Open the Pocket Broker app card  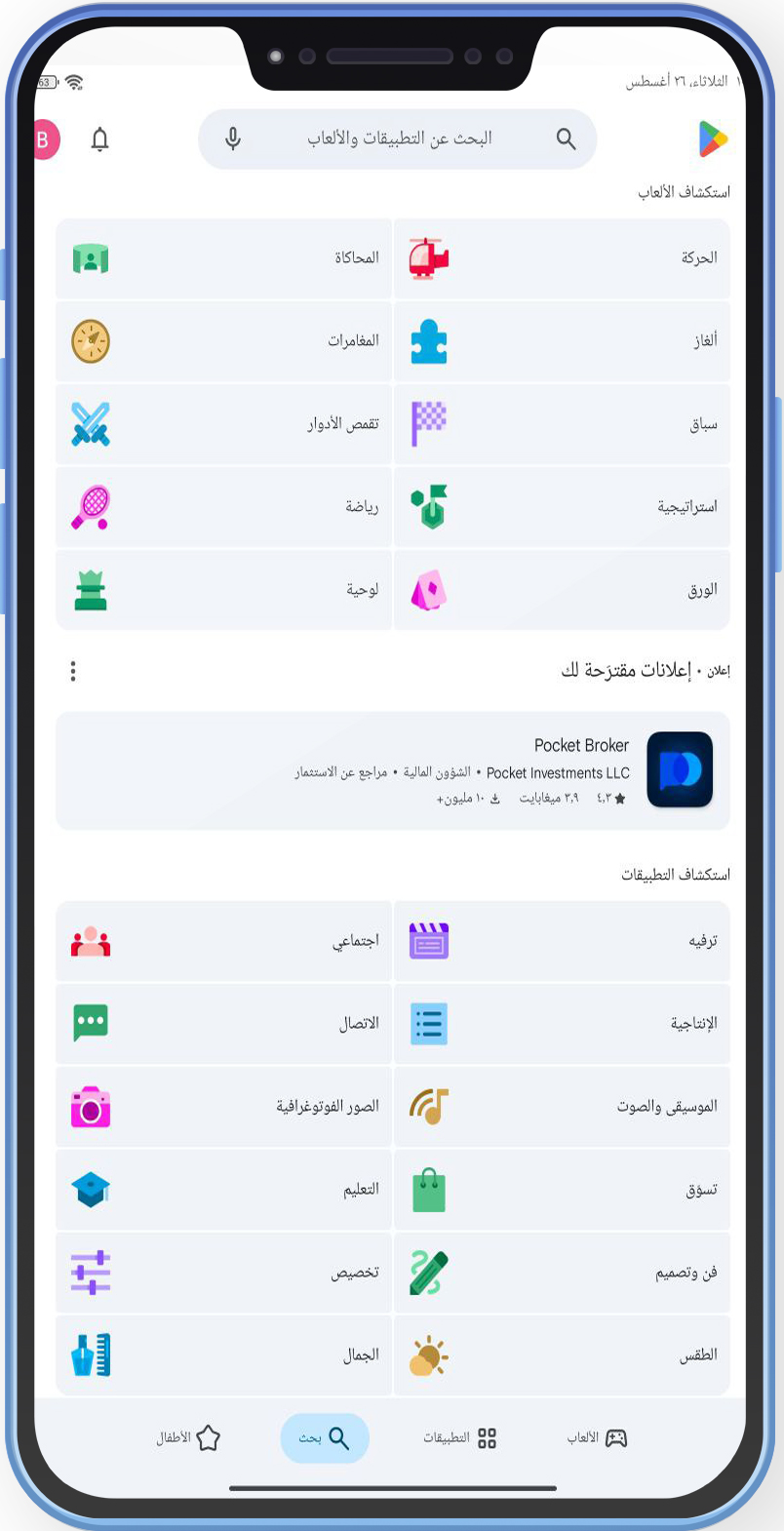392,770
